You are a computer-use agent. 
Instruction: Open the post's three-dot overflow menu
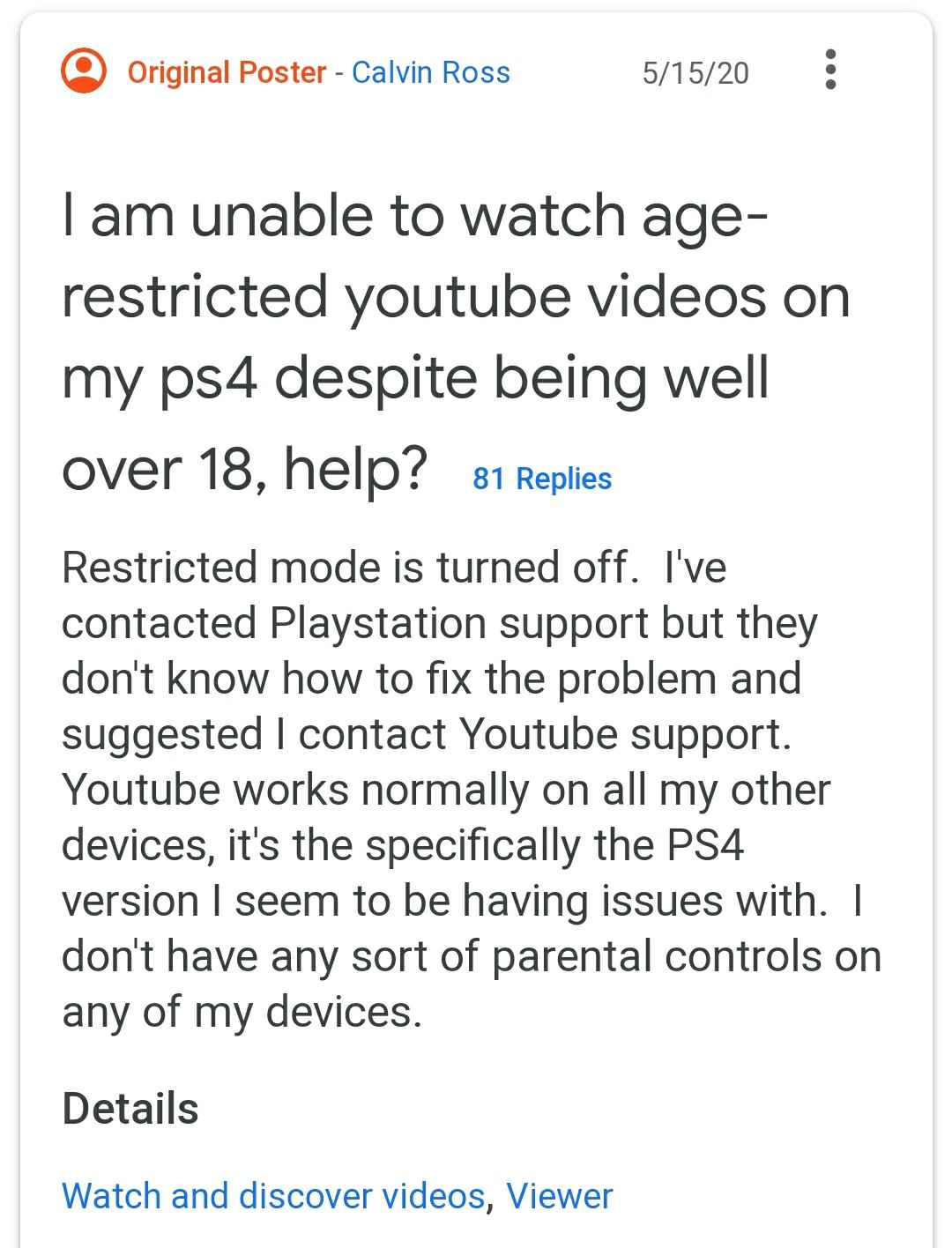(829, 70)
